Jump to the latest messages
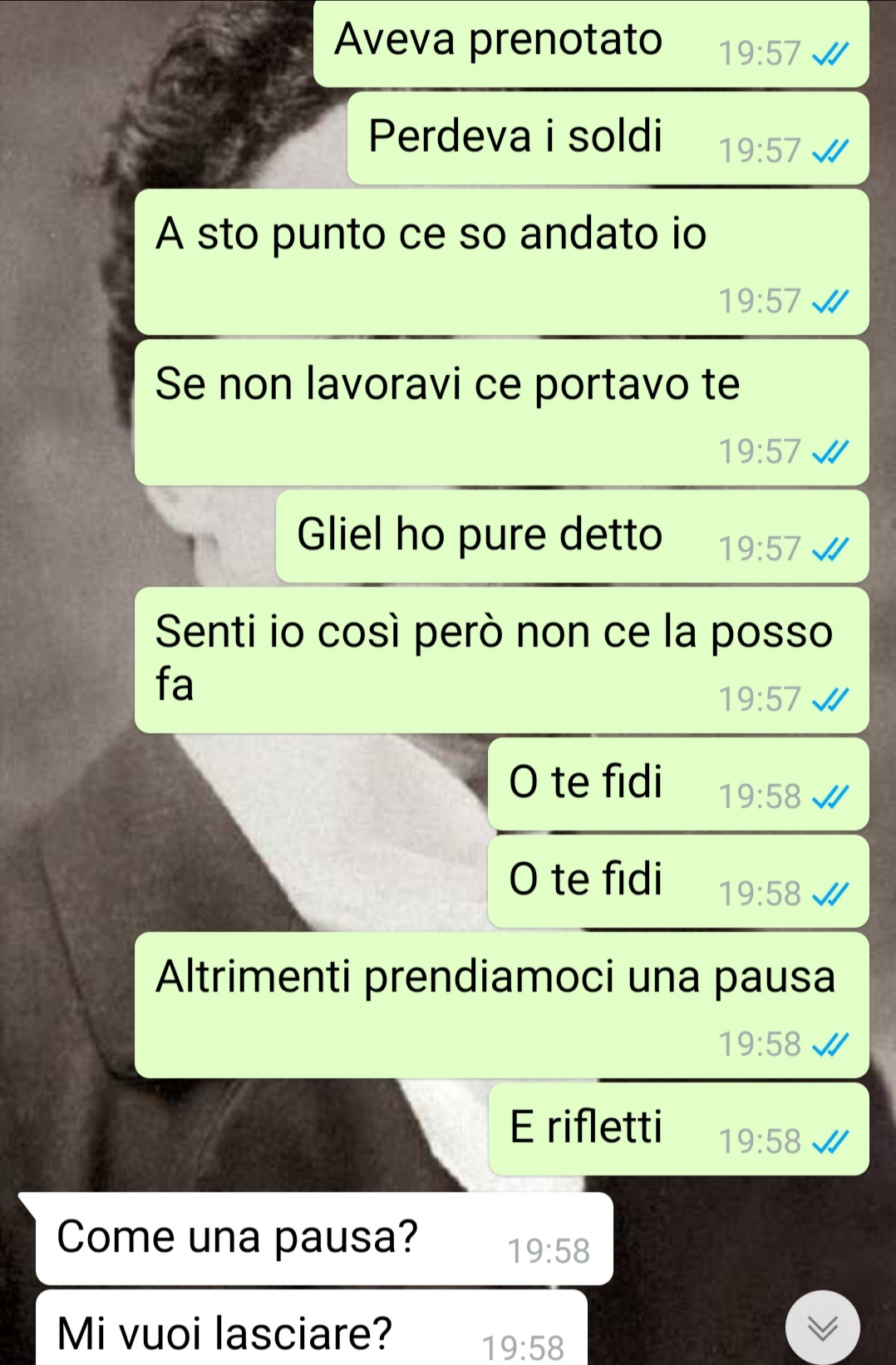Viewport: 896px width, 1365px height. [822, 1328]
